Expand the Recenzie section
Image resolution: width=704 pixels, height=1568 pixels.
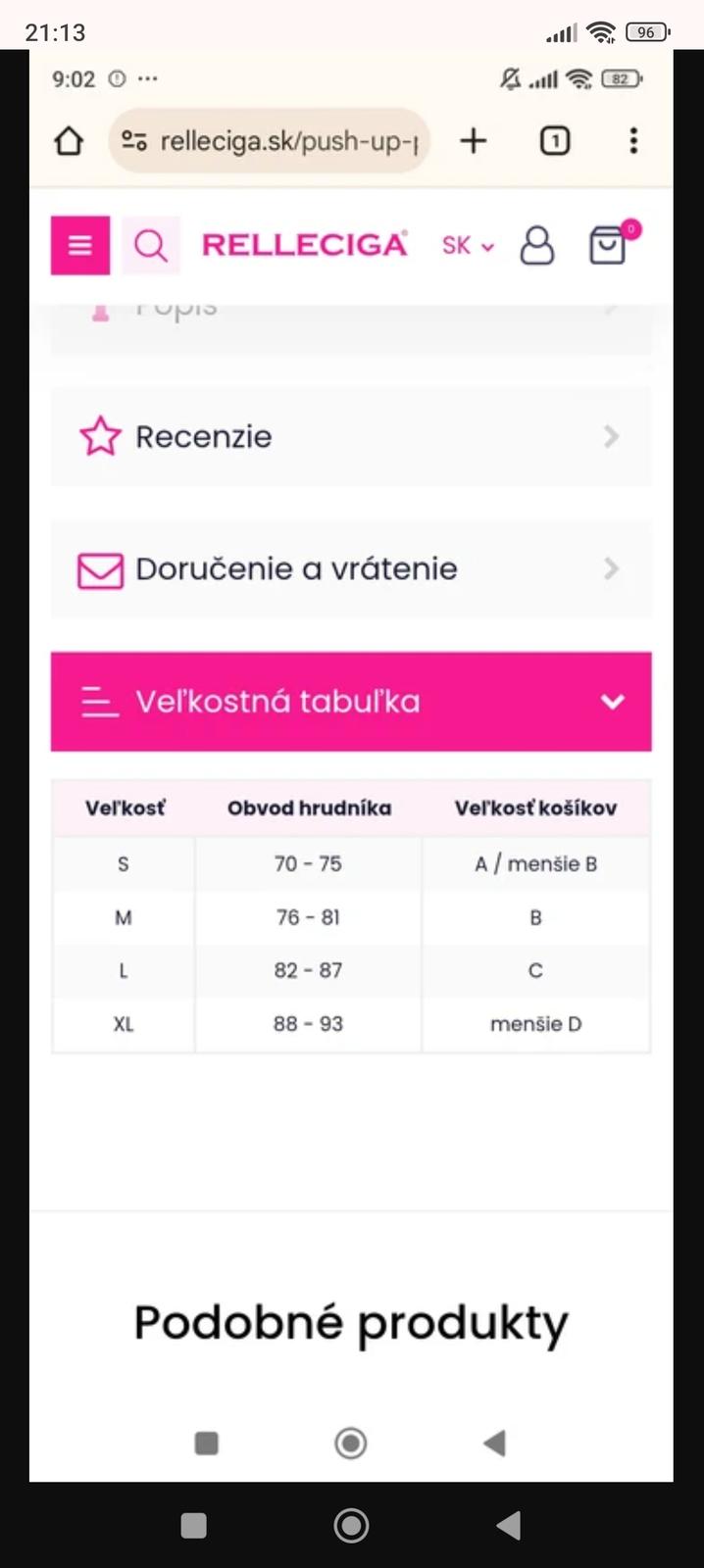pyautogui.click(x=351, y=436)
